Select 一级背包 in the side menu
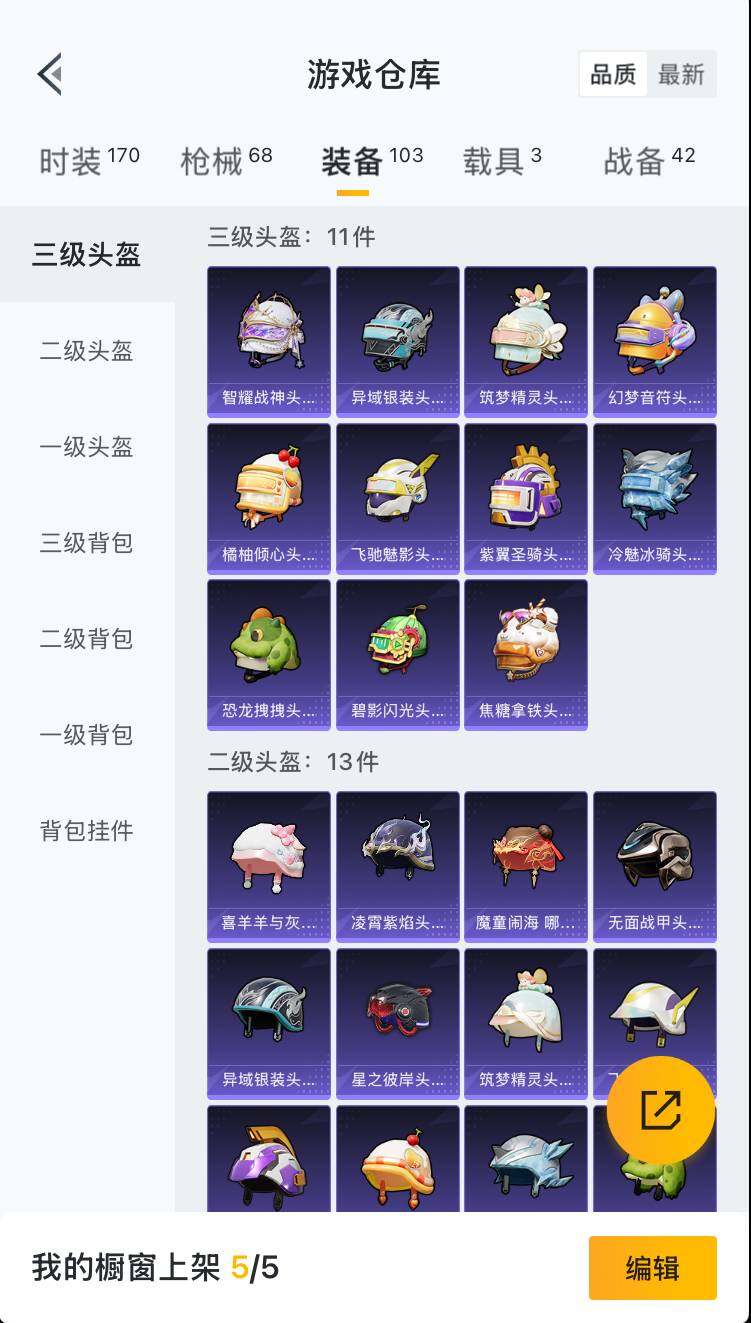The image size is (751, 1323). point(87,735)
